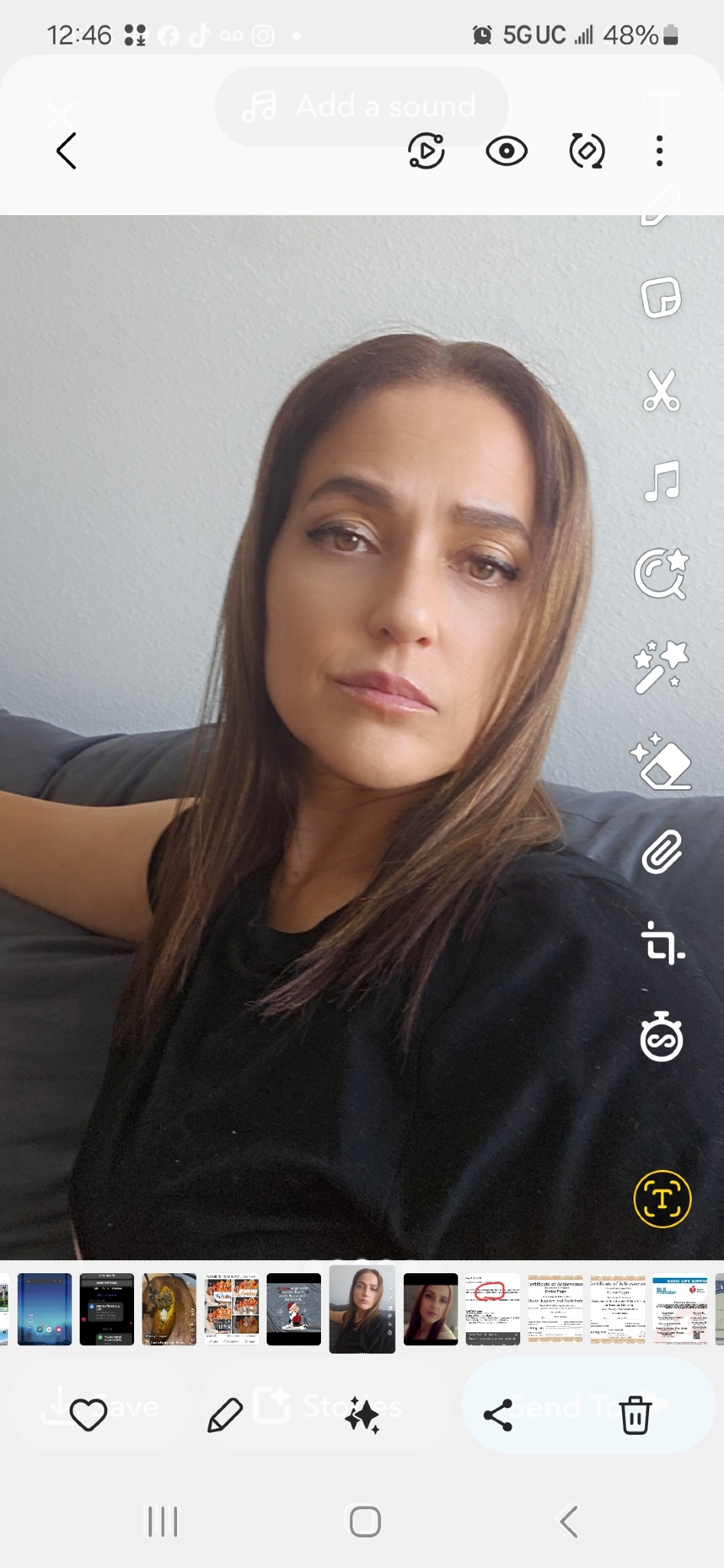Attach a link with paperclip icon

[x=661, y=851]
